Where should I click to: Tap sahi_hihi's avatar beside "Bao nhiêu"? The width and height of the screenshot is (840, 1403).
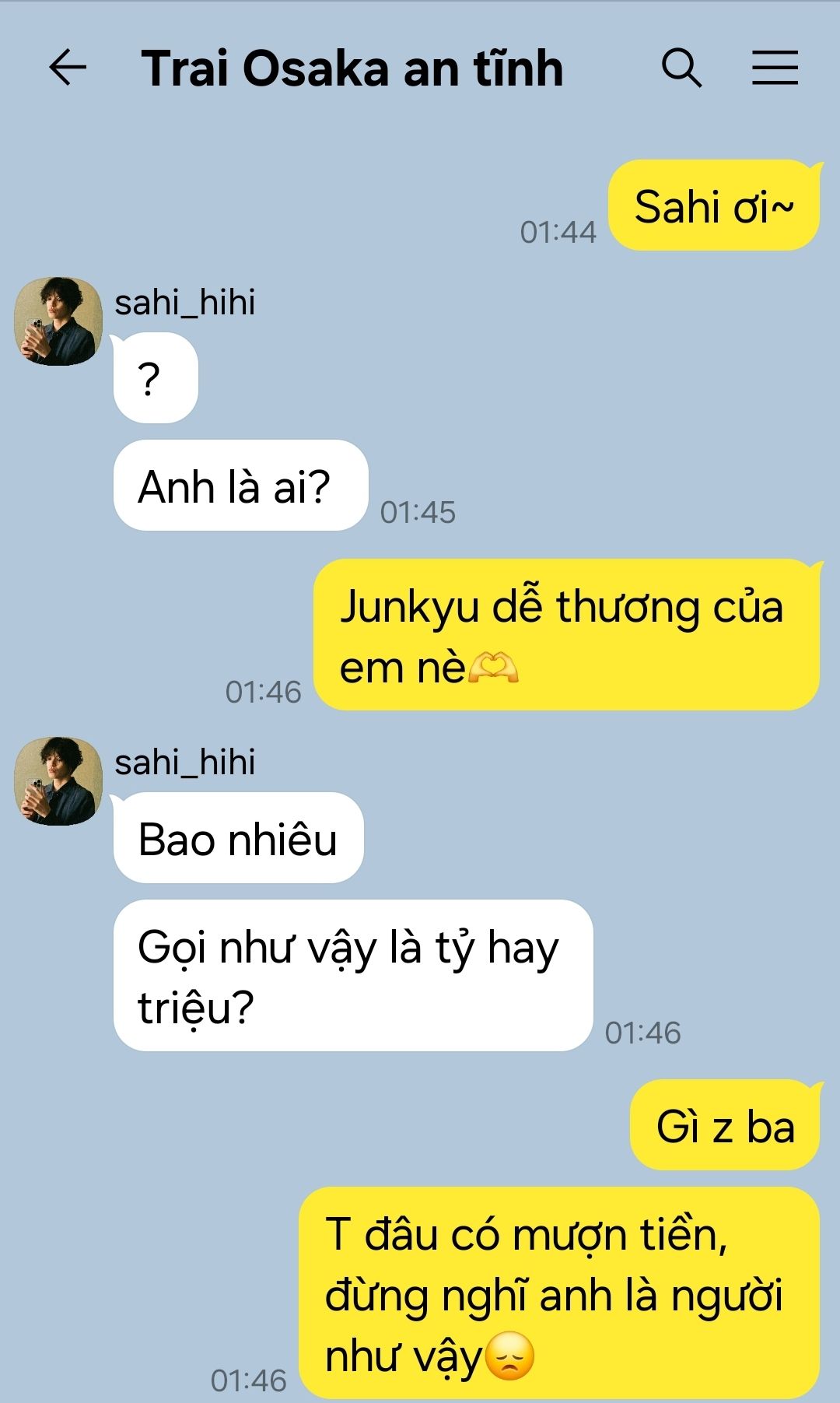(x=58, y=781)
